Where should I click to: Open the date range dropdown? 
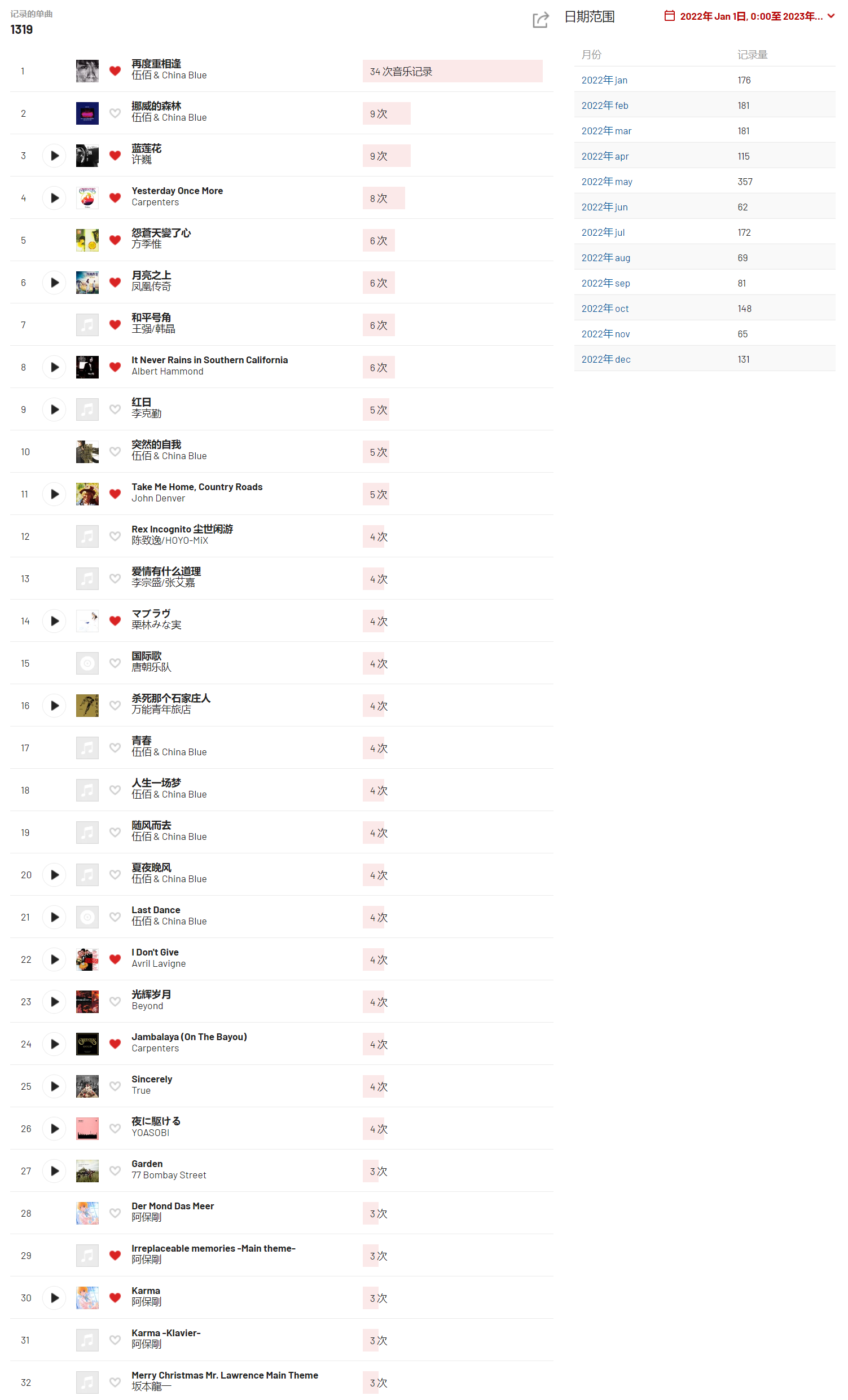tap(749, 16)
